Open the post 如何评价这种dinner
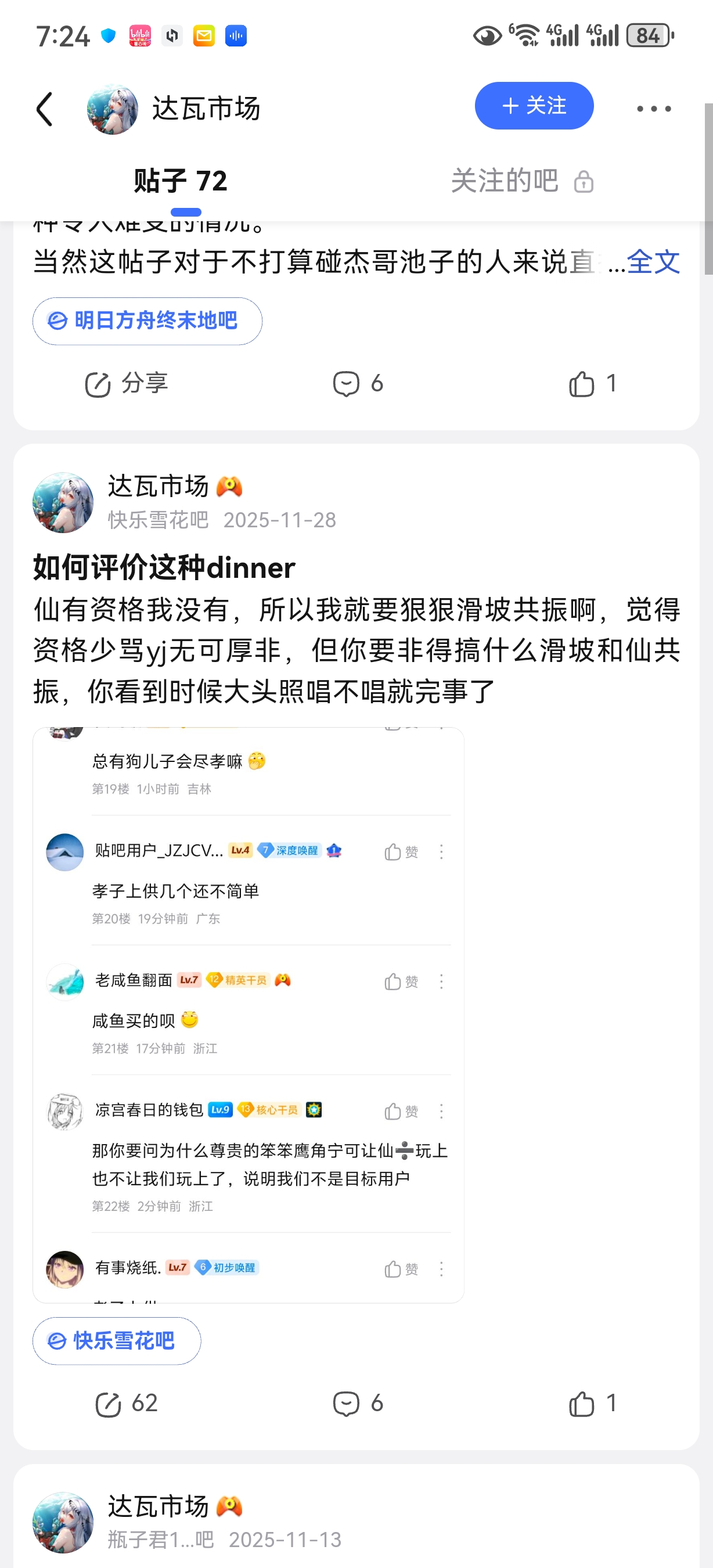 click(164, 567)
